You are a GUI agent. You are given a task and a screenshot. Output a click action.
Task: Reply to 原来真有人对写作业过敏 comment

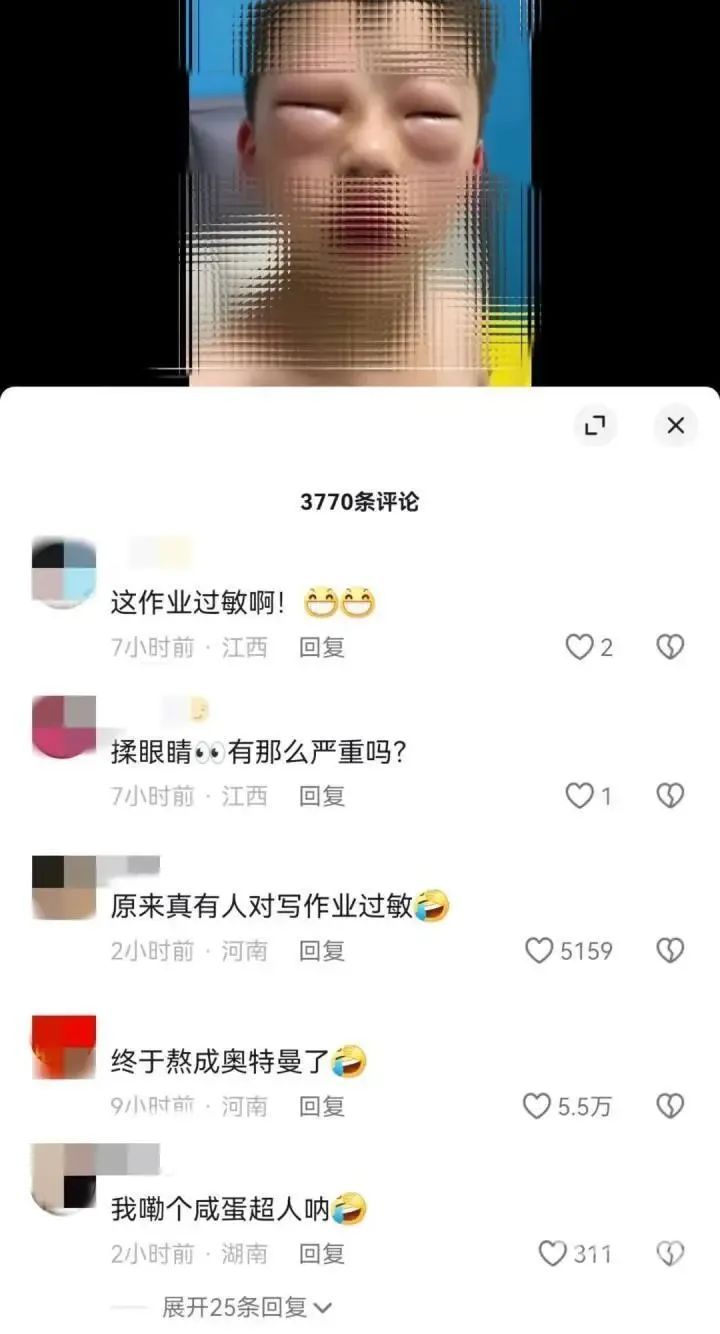[322, 950]
